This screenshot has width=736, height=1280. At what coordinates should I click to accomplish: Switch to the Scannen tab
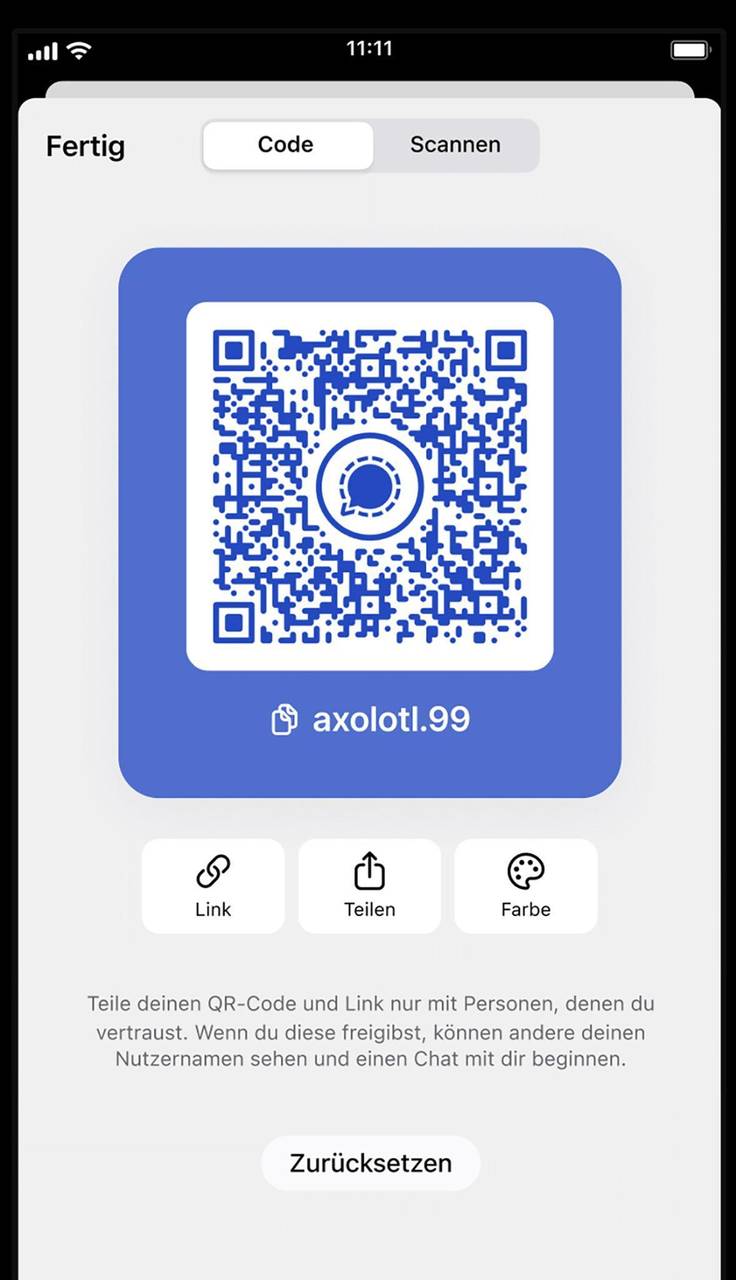pyautogui.click(x=455, y=145)
